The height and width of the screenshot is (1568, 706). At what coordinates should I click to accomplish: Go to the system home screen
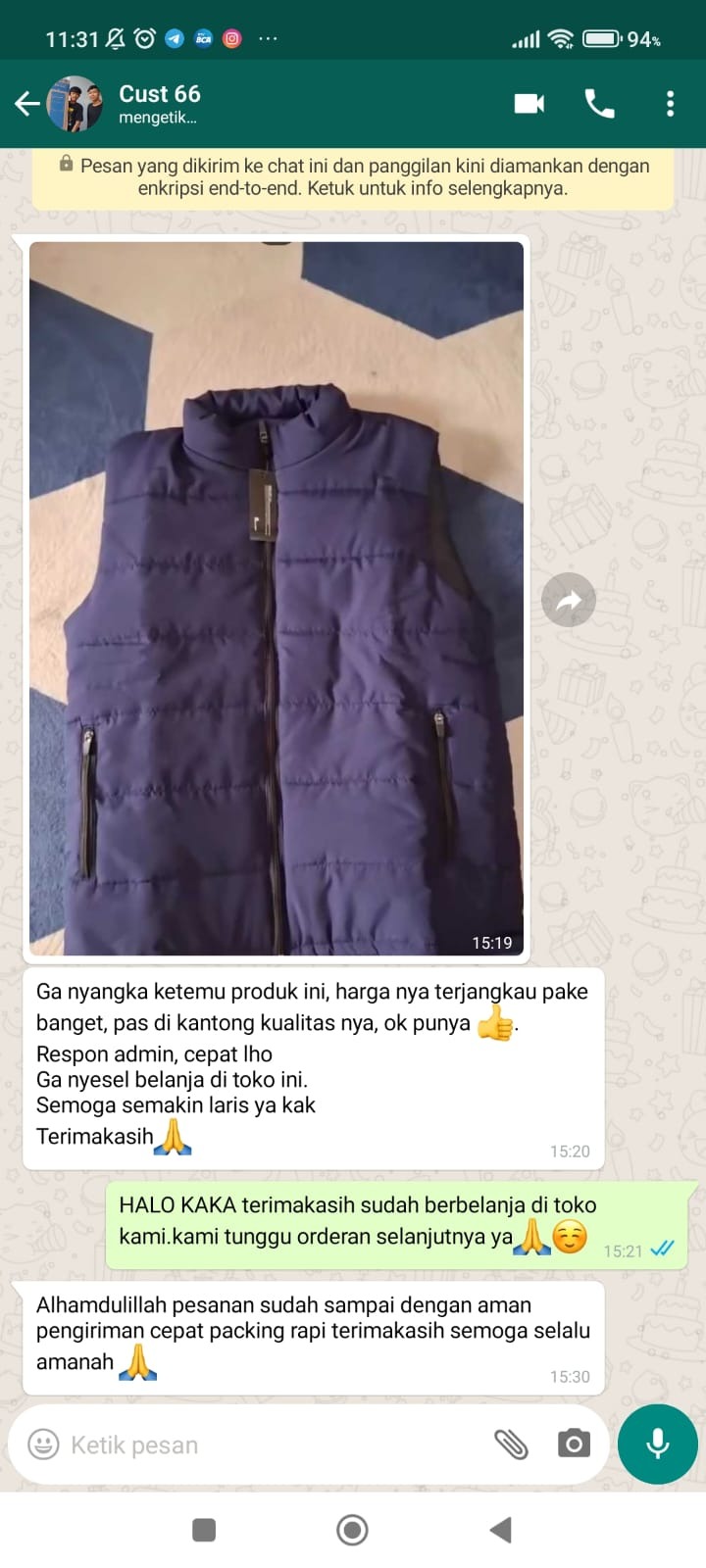[x=352, y=1530]
